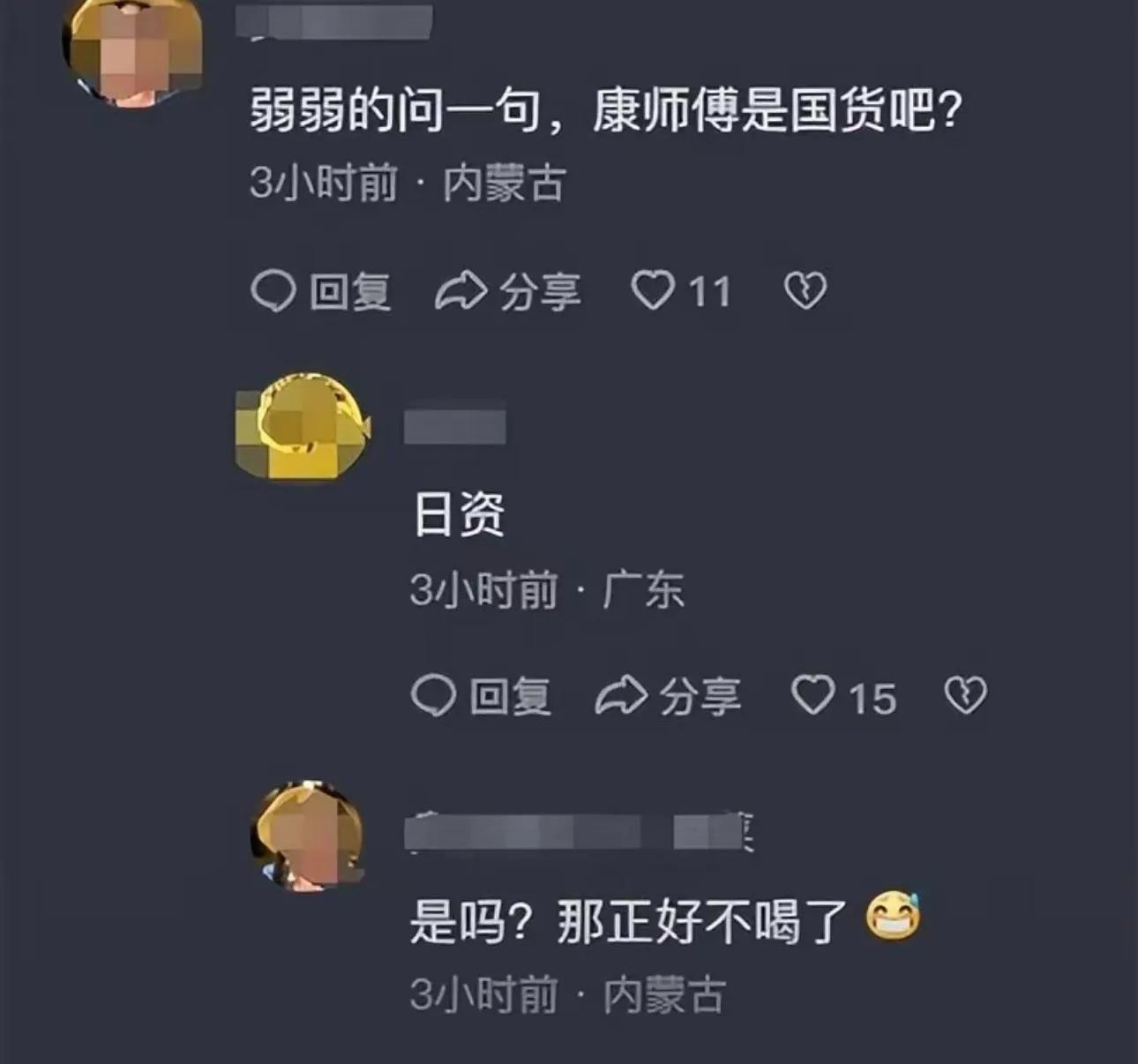
Task: Like the comment with 11 likes
Action: [654, 290]
